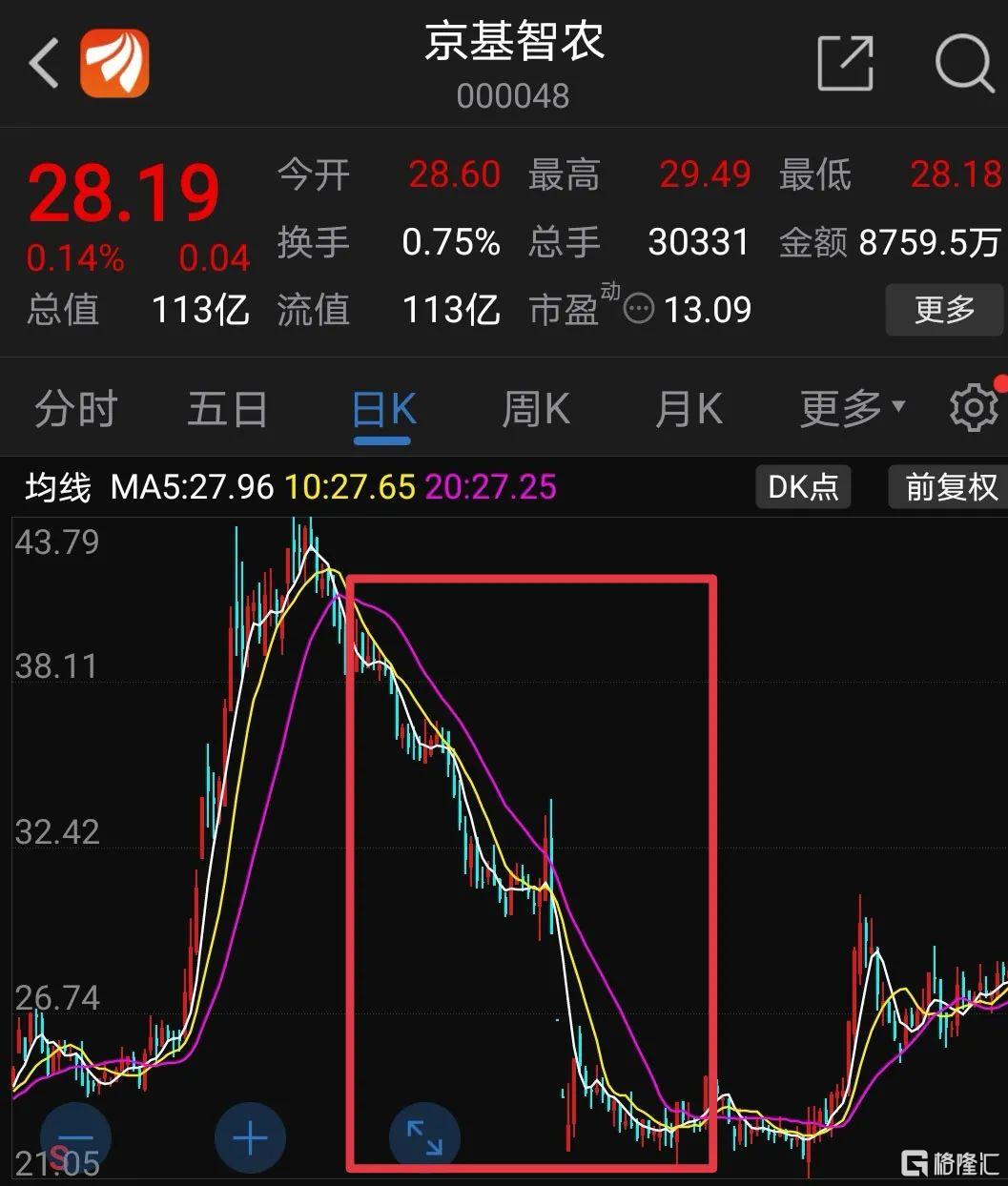Zoom in chart with plus button
1008x1186 pixels.
coord(250,1138)
